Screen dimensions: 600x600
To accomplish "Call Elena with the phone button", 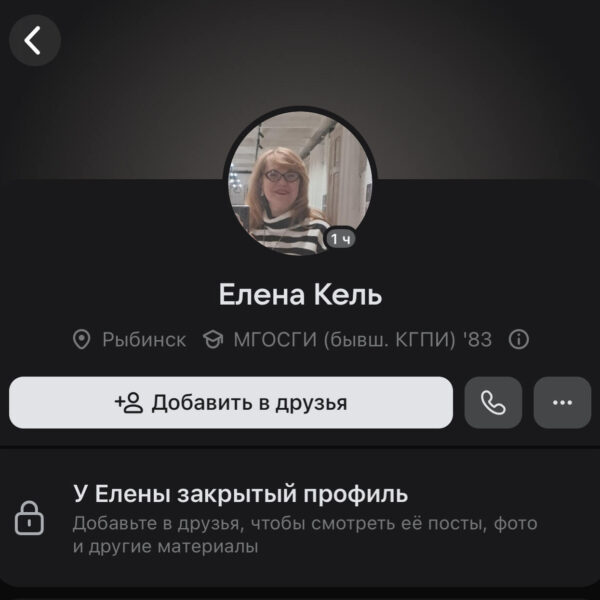I will 493,403.
